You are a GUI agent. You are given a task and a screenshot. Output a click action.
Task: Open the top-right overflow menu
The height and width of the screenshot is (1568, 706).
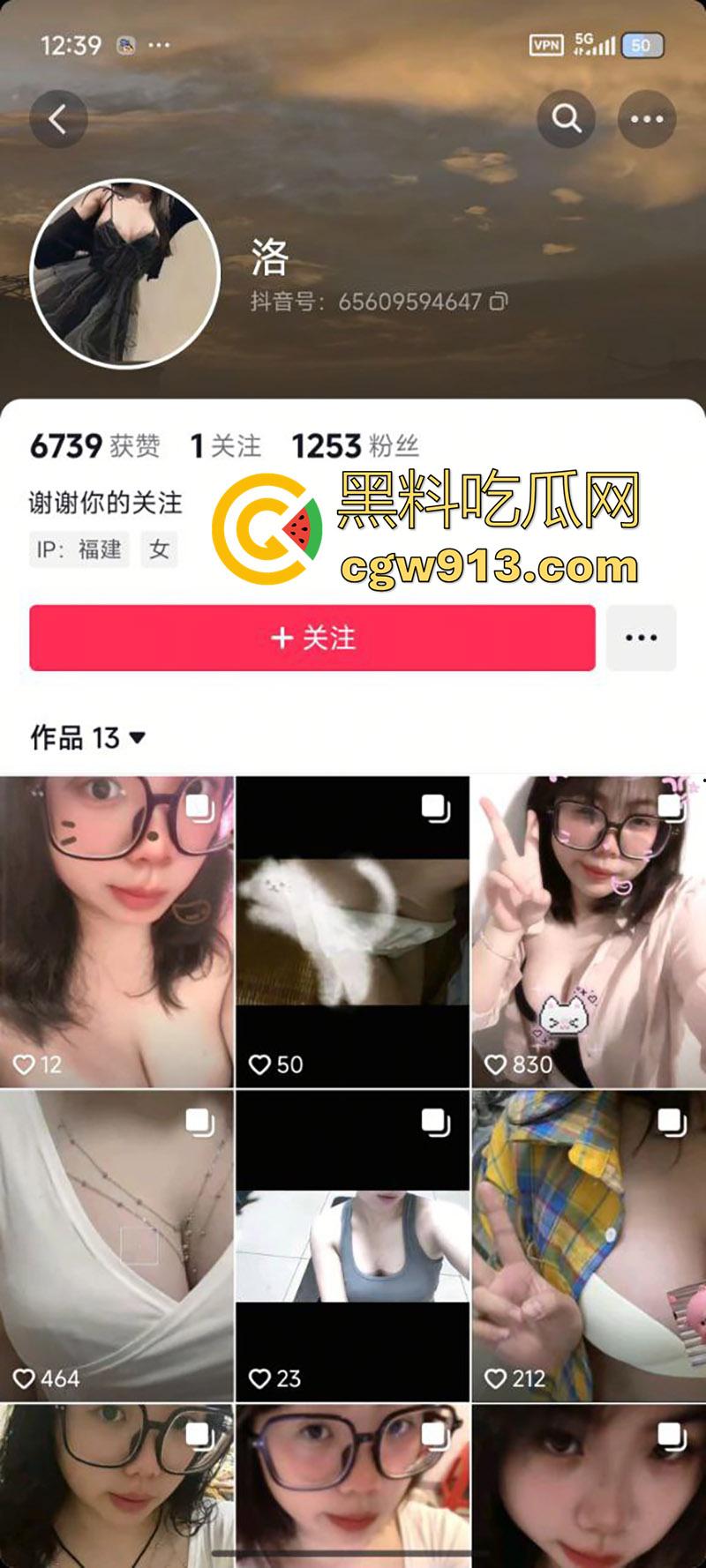coord(646,118)
